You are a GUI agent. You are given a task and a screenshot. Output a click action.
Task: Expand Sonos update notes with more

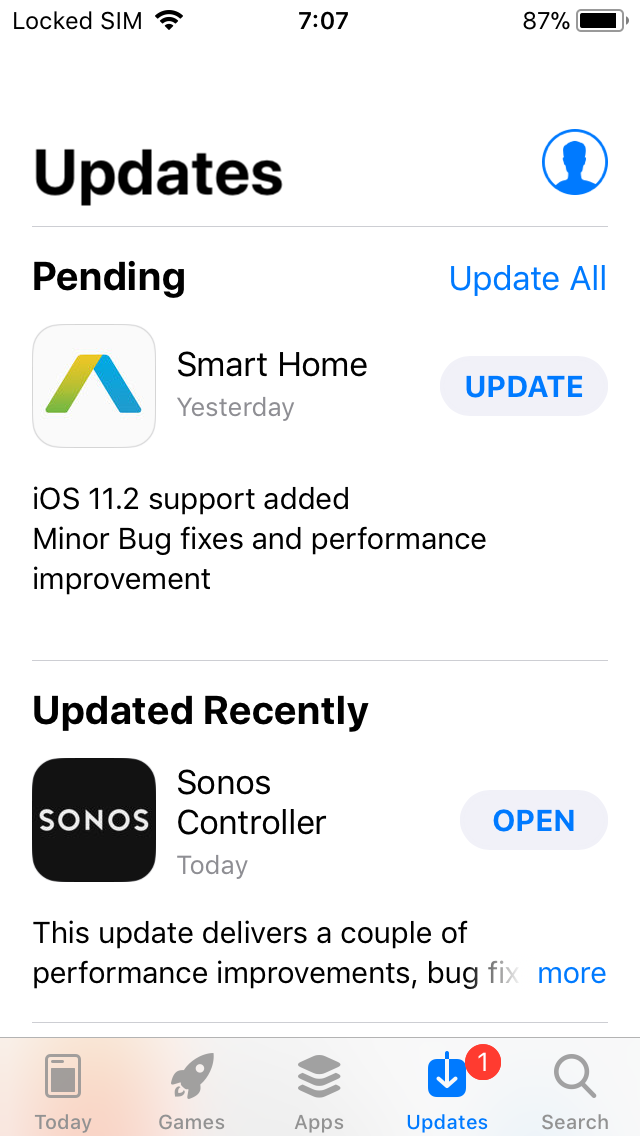point(571,973)
